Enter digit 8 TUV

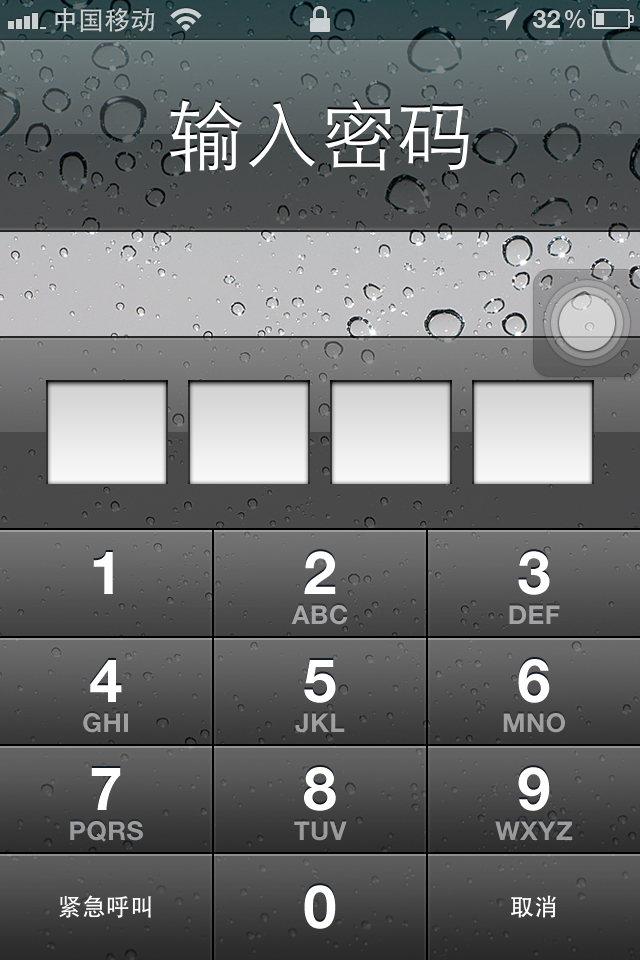tap(320, 800)
